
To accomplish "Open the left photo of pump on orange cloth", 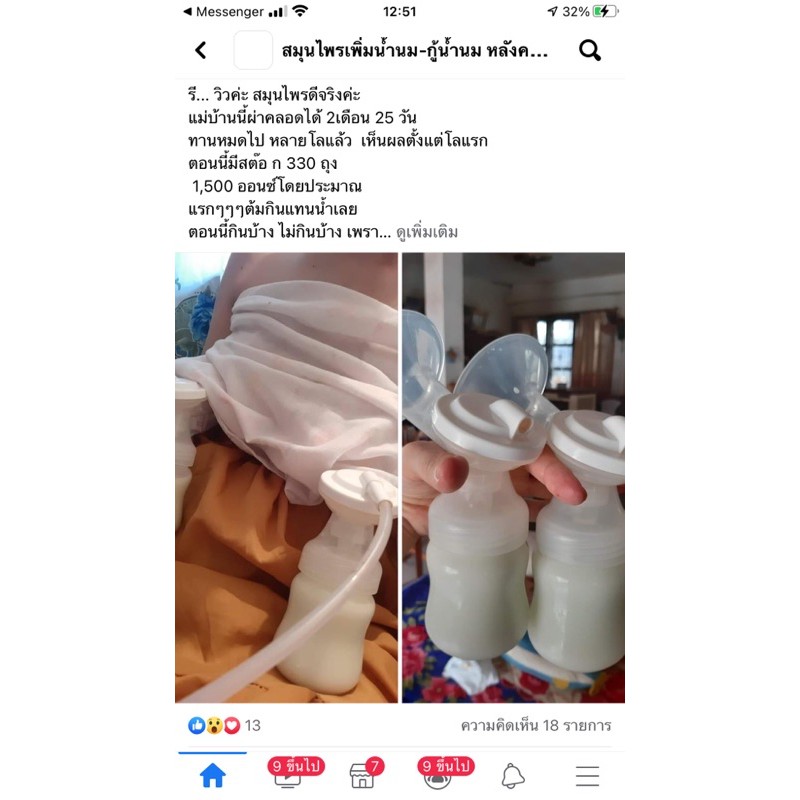I will [x=286, y=478].
